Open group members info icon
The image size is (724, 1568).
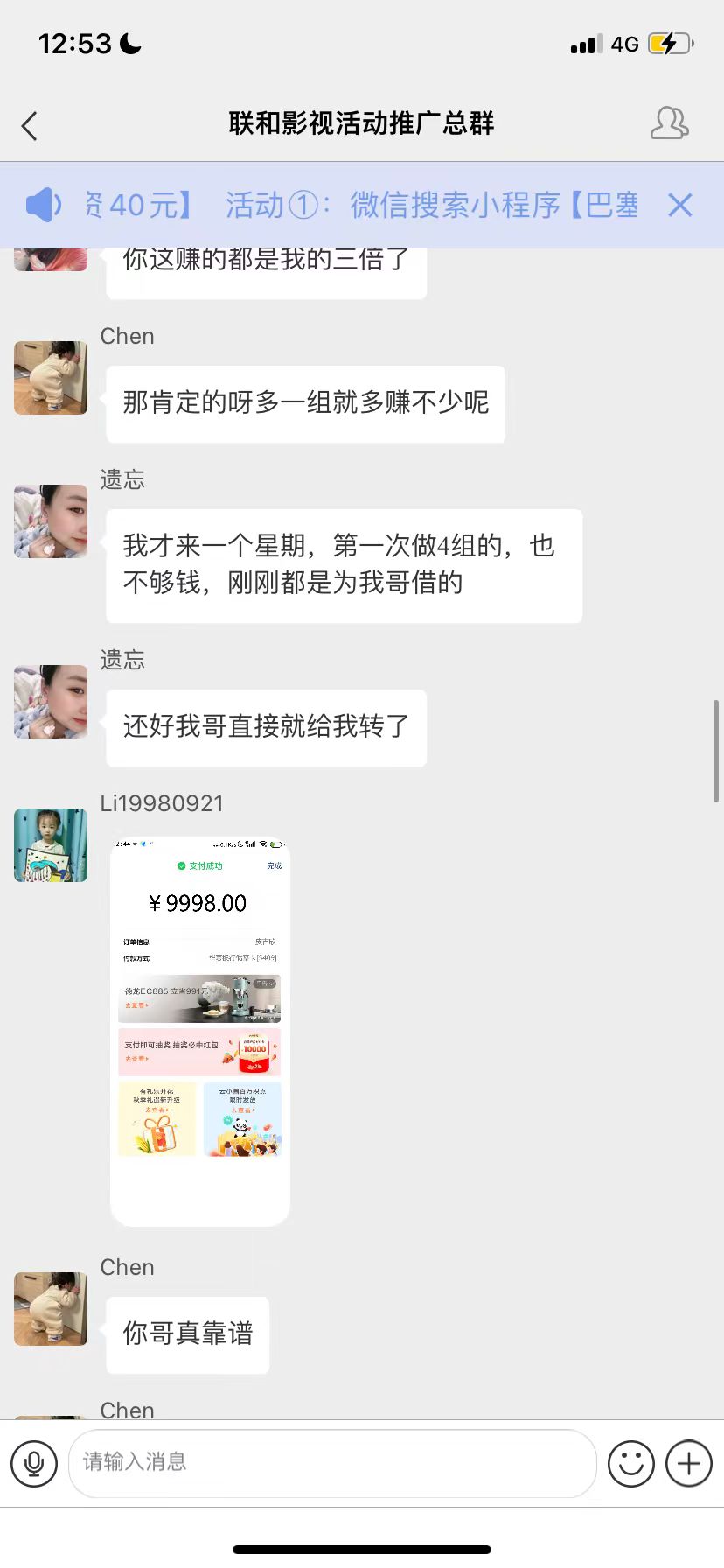tap(670, 123)
